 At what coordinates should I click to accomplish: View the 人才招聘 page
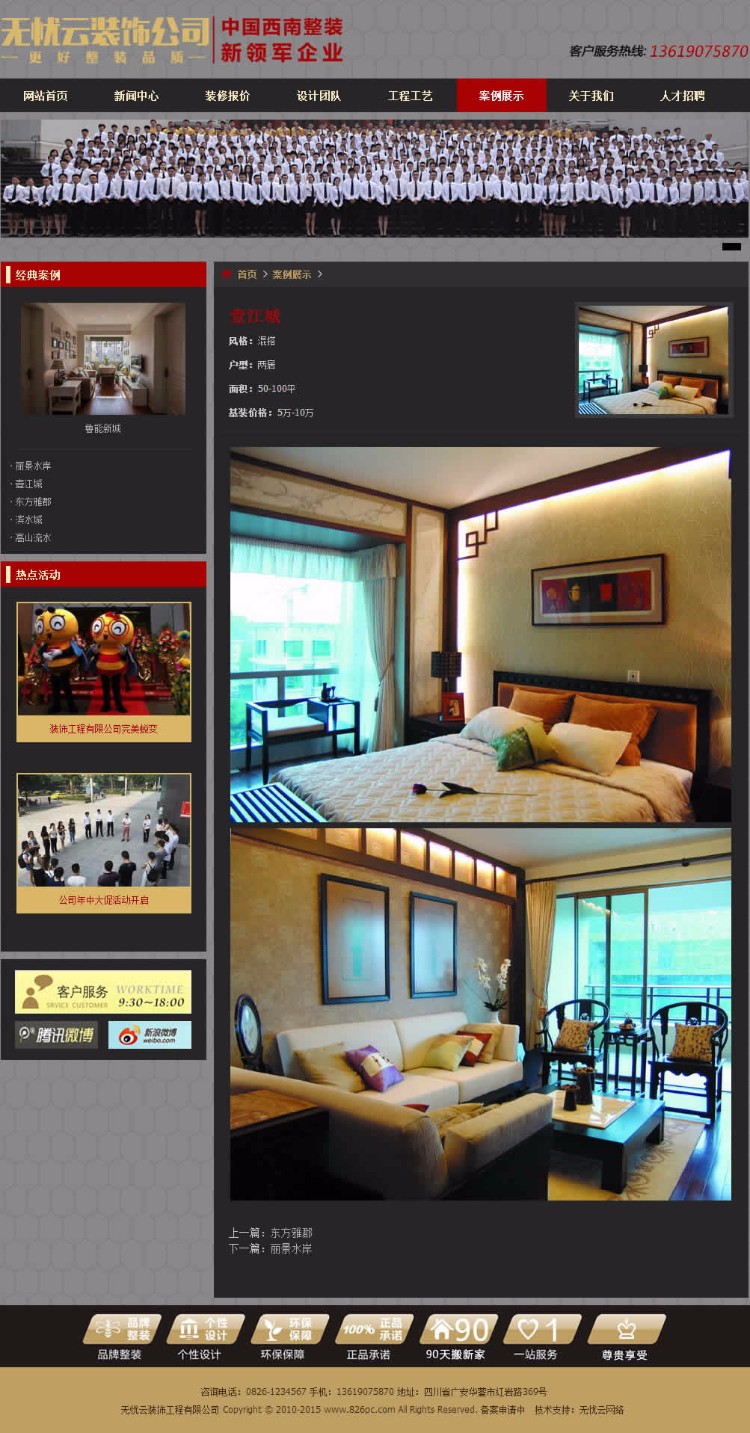(682, 96)
